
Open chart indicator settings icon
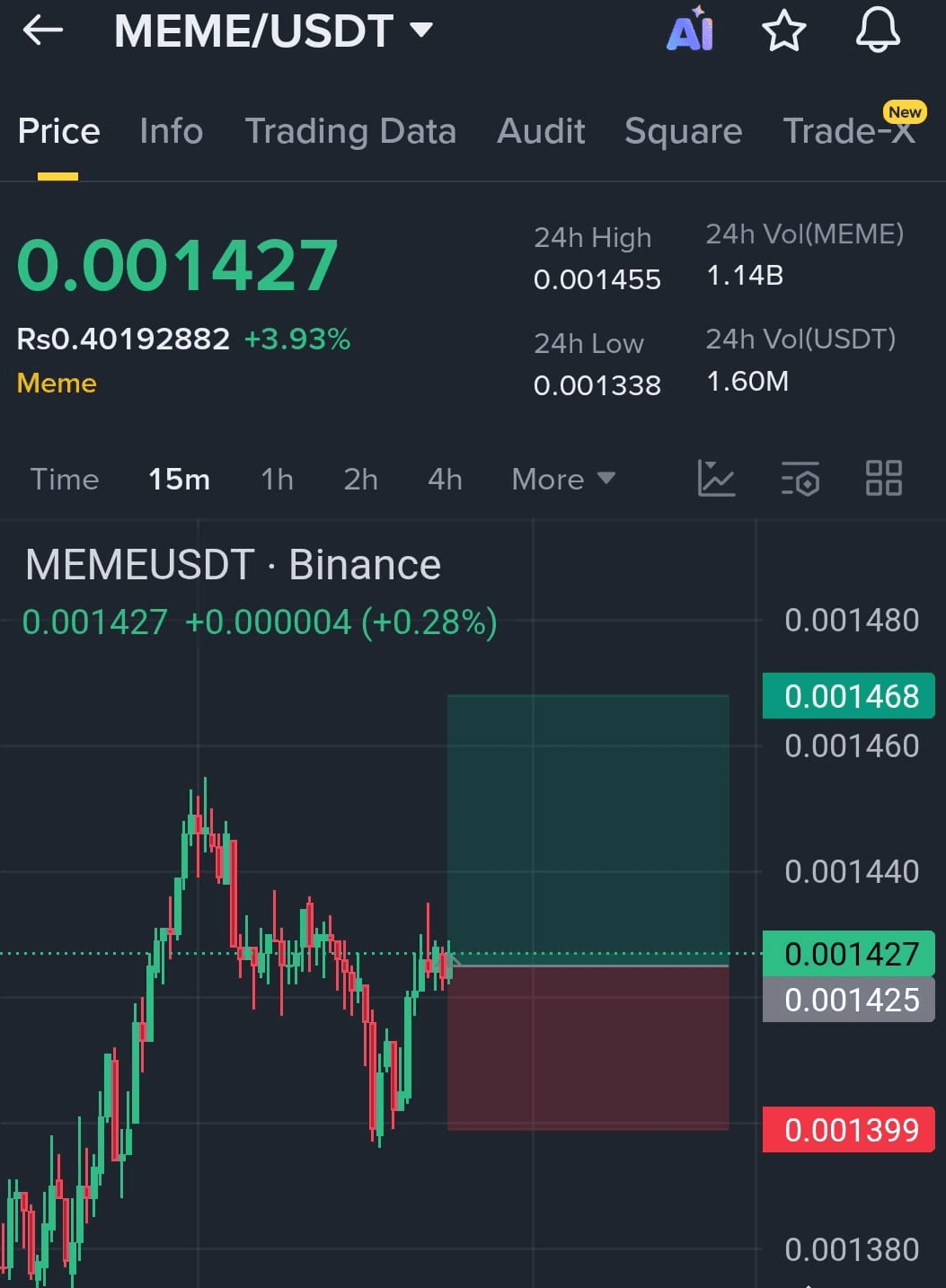tap(800, 478)
